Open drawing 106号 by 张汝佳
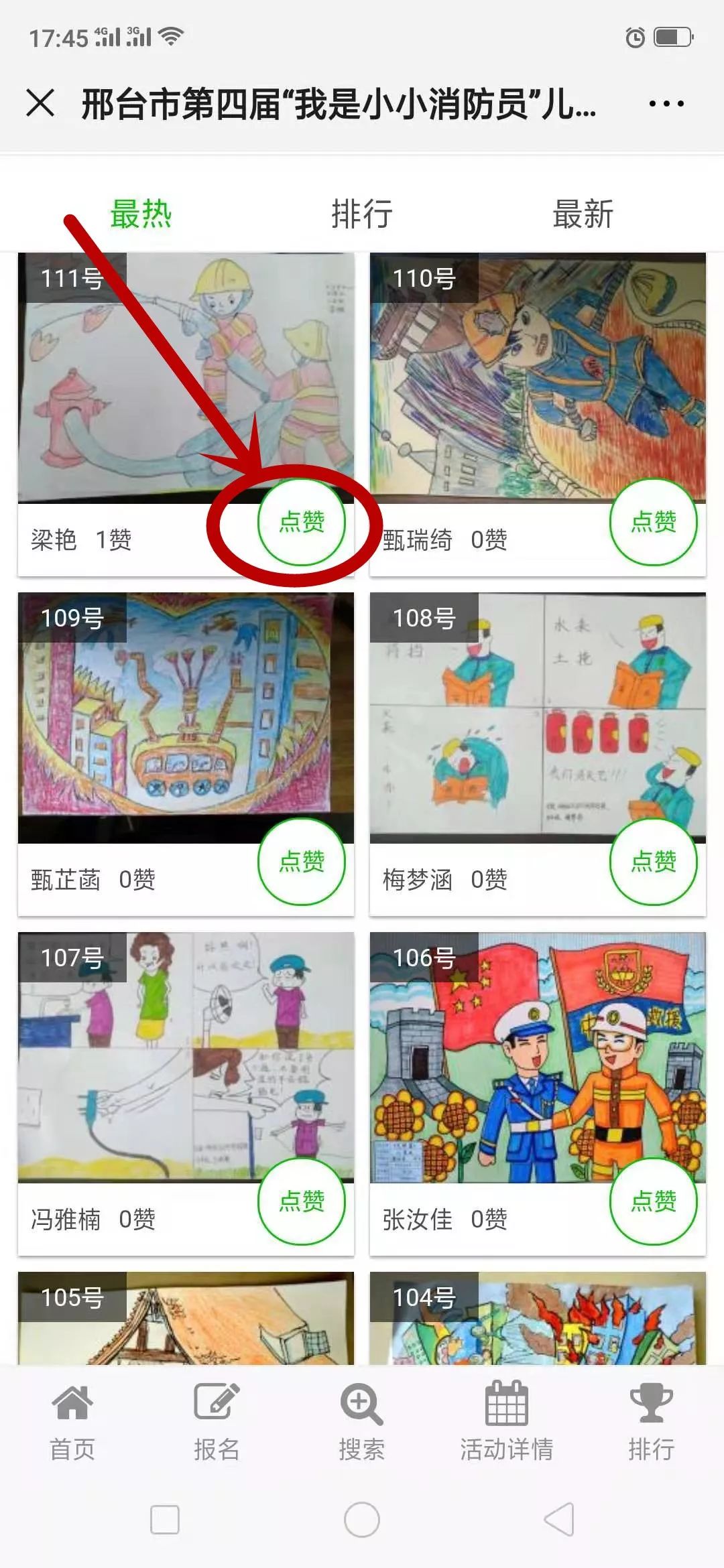The width and height of the screenshot is (724, 1568). [x=538, y=1057]
